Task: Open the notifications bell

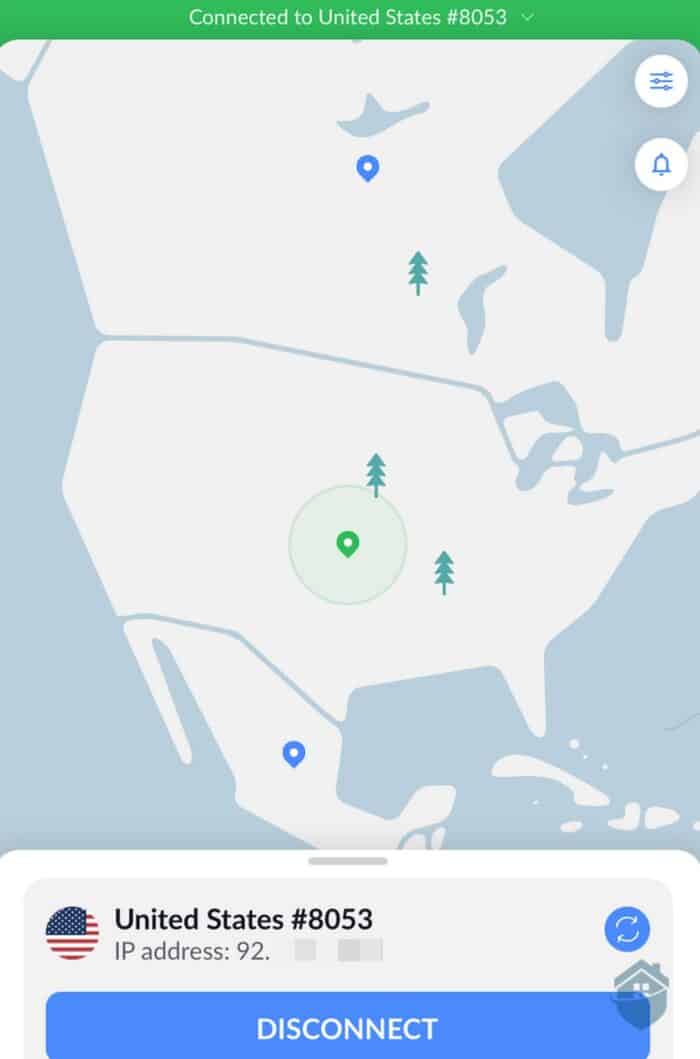Action: 661,165
